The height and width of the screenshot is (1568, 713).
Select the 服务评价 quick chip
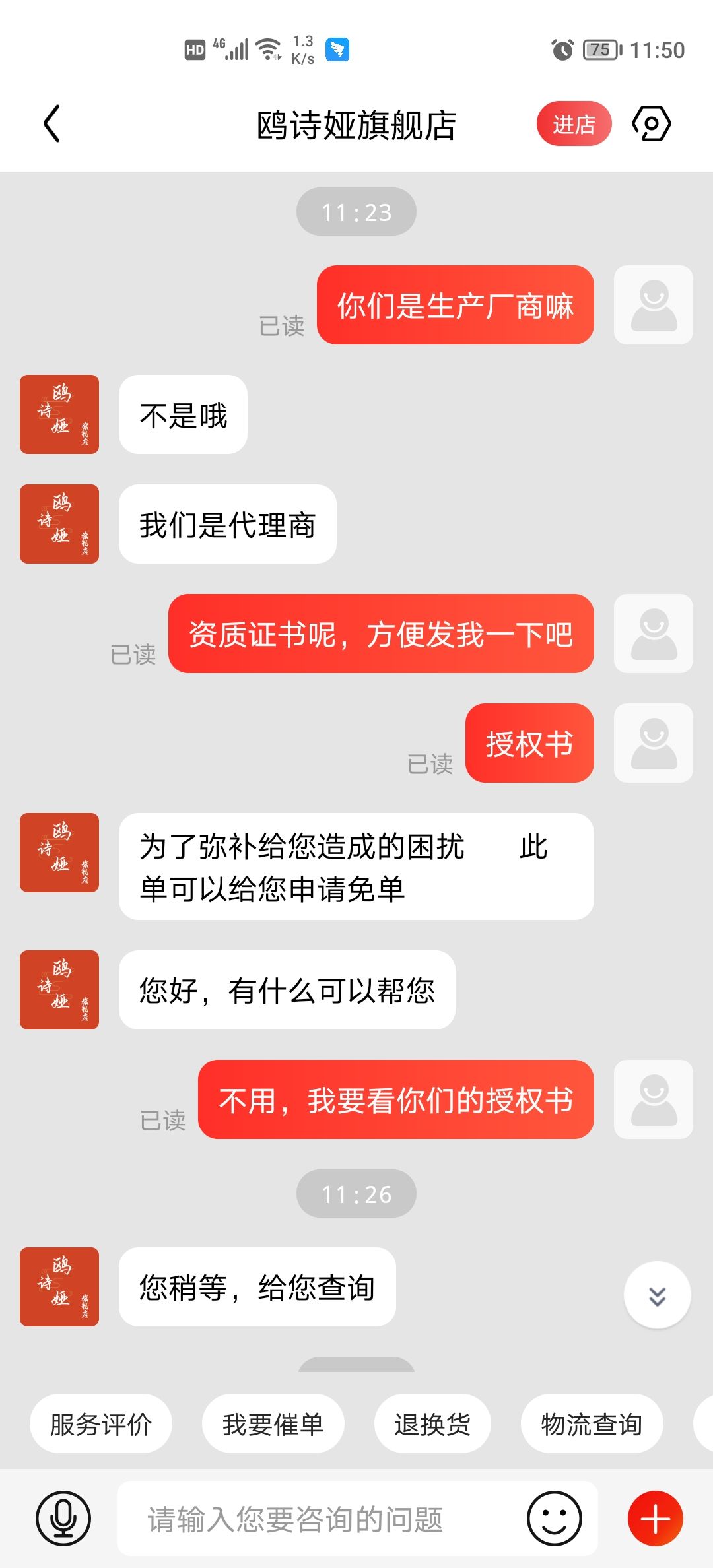pos(101,1424)
